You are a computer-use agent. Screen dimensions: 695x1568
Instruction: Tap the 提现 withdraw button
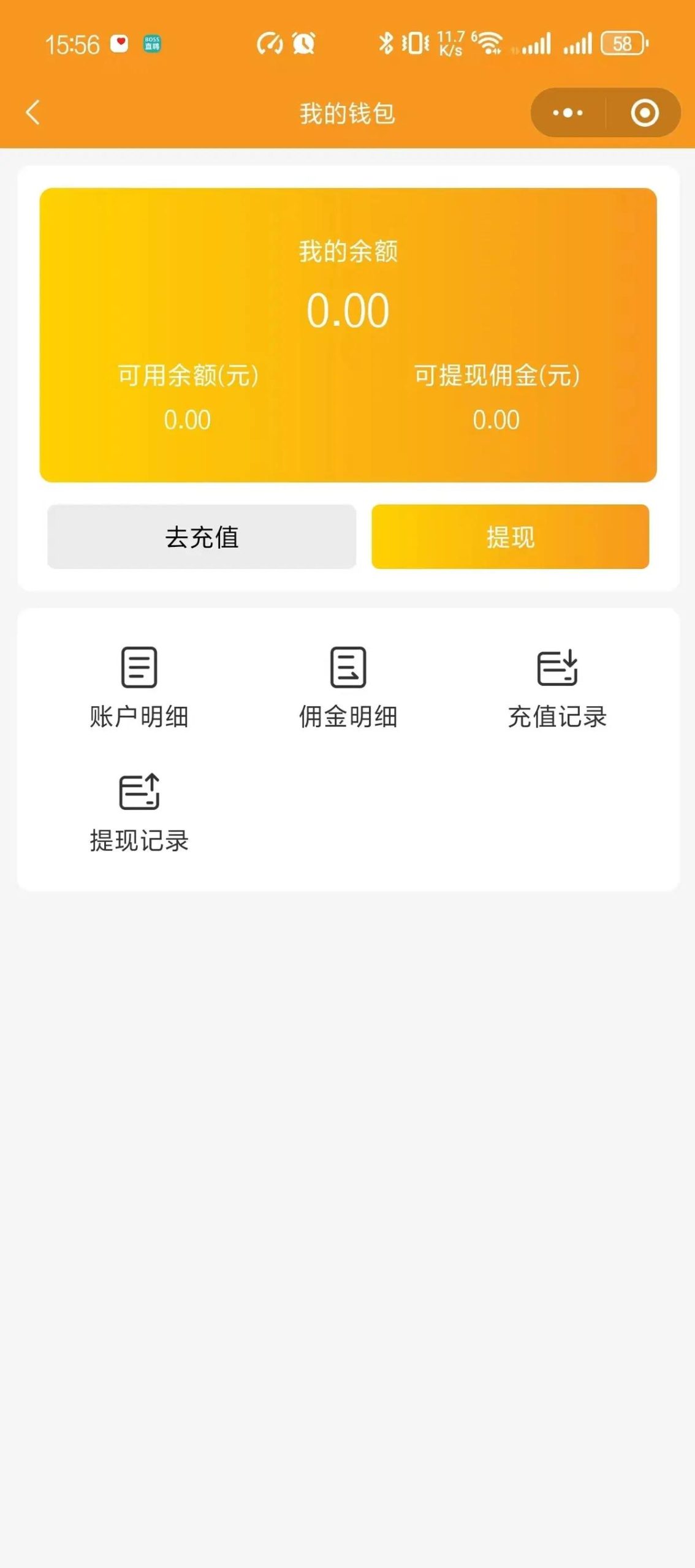click(510, 537)
